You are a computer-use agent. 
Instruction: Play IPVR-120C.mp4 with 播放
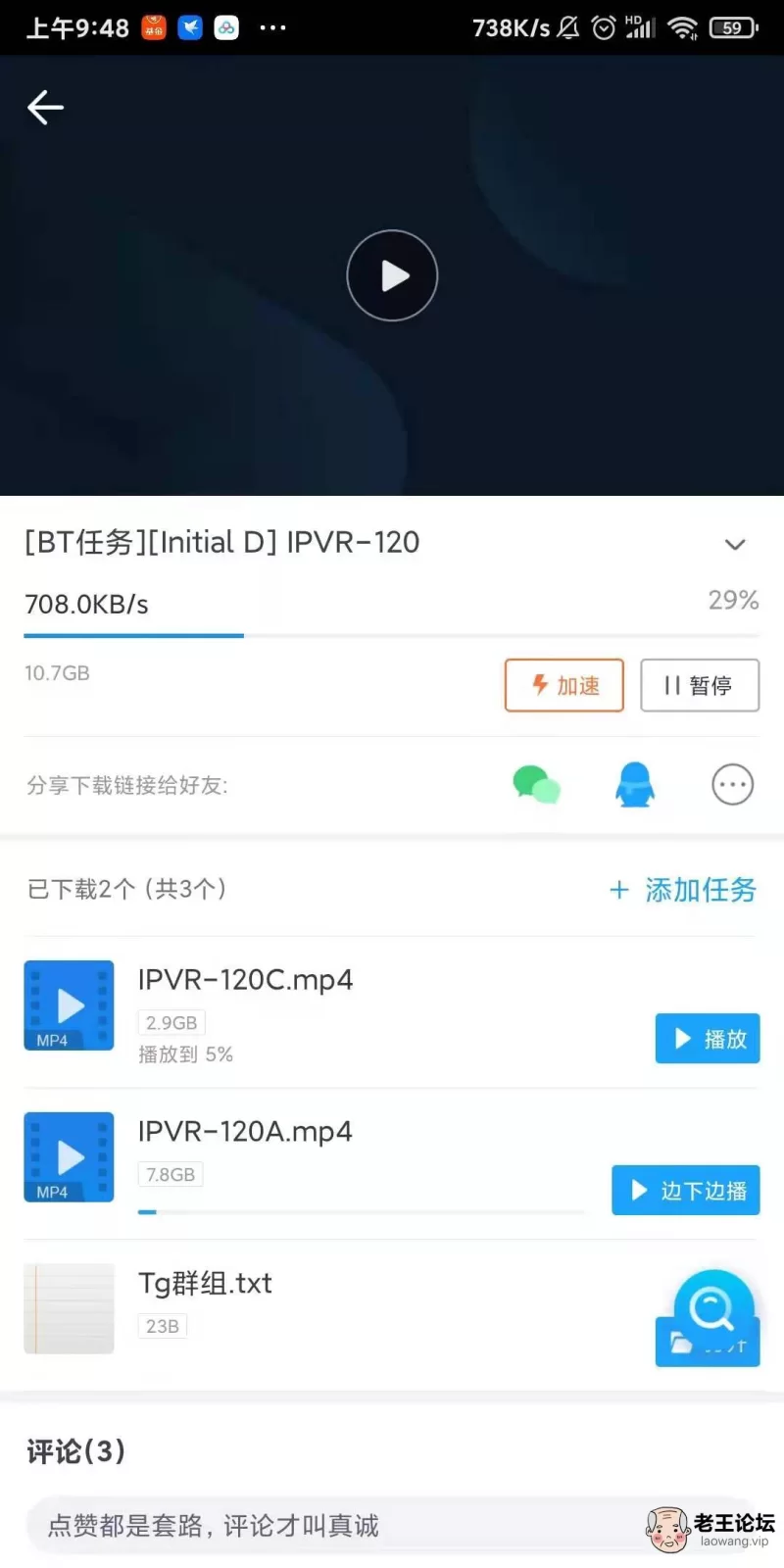(x=708, y=1039)
